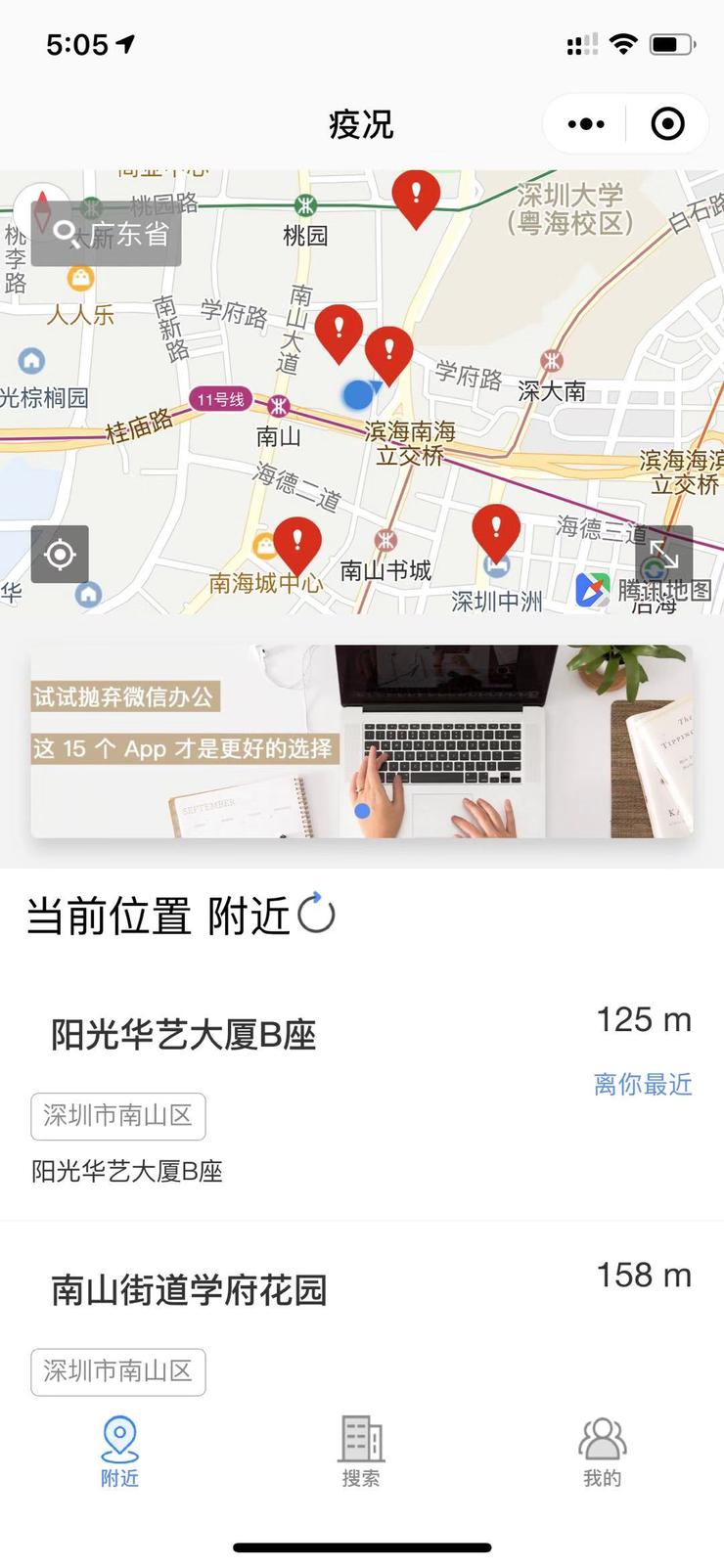This screenshot has width=724, height=1568.
Task: Switch to the 搜索 tab
Action: point(361,1452)
